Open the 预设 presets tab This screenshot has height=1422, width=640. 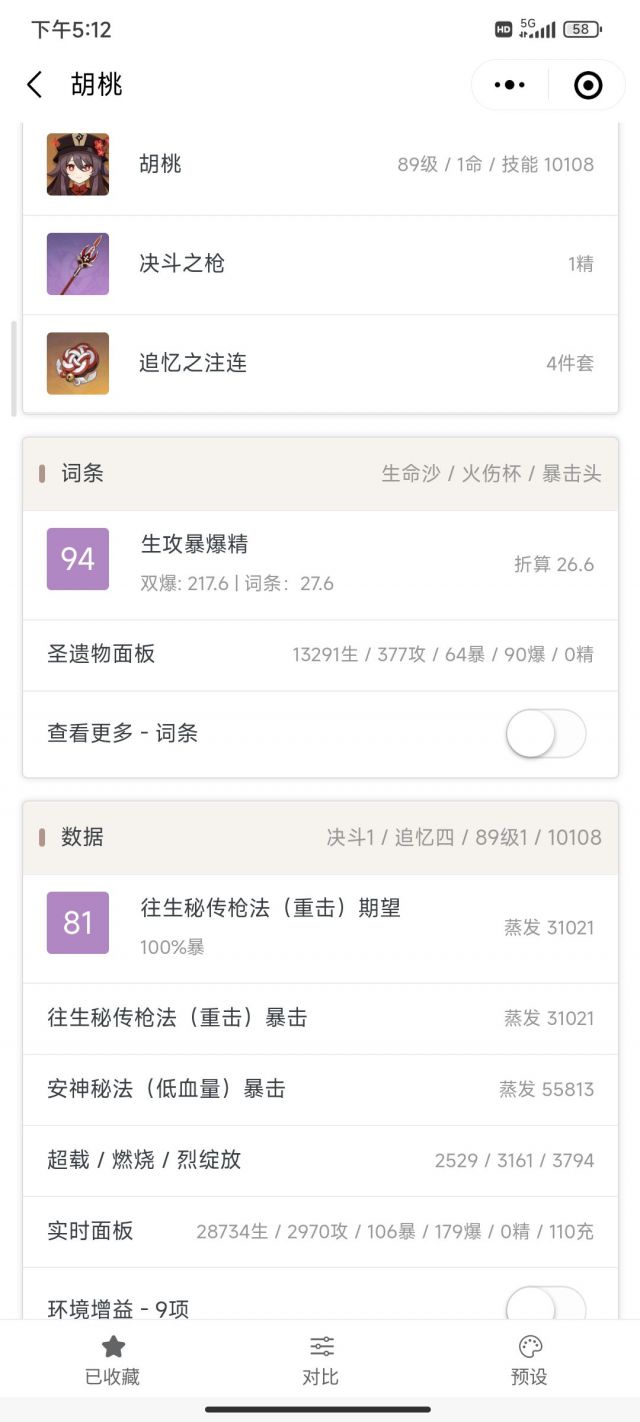(529, 1360)
